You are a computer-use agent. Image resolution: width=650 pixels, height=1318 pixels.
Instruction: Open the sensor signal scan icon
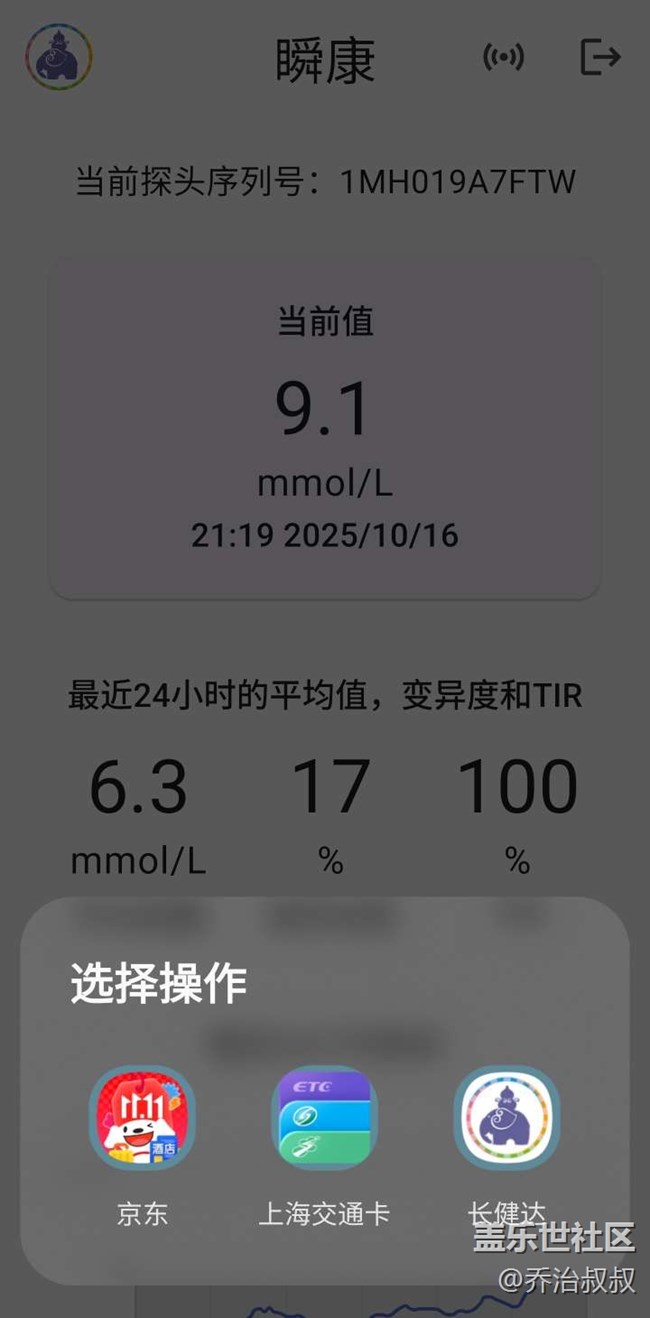(x=503, y=57)
